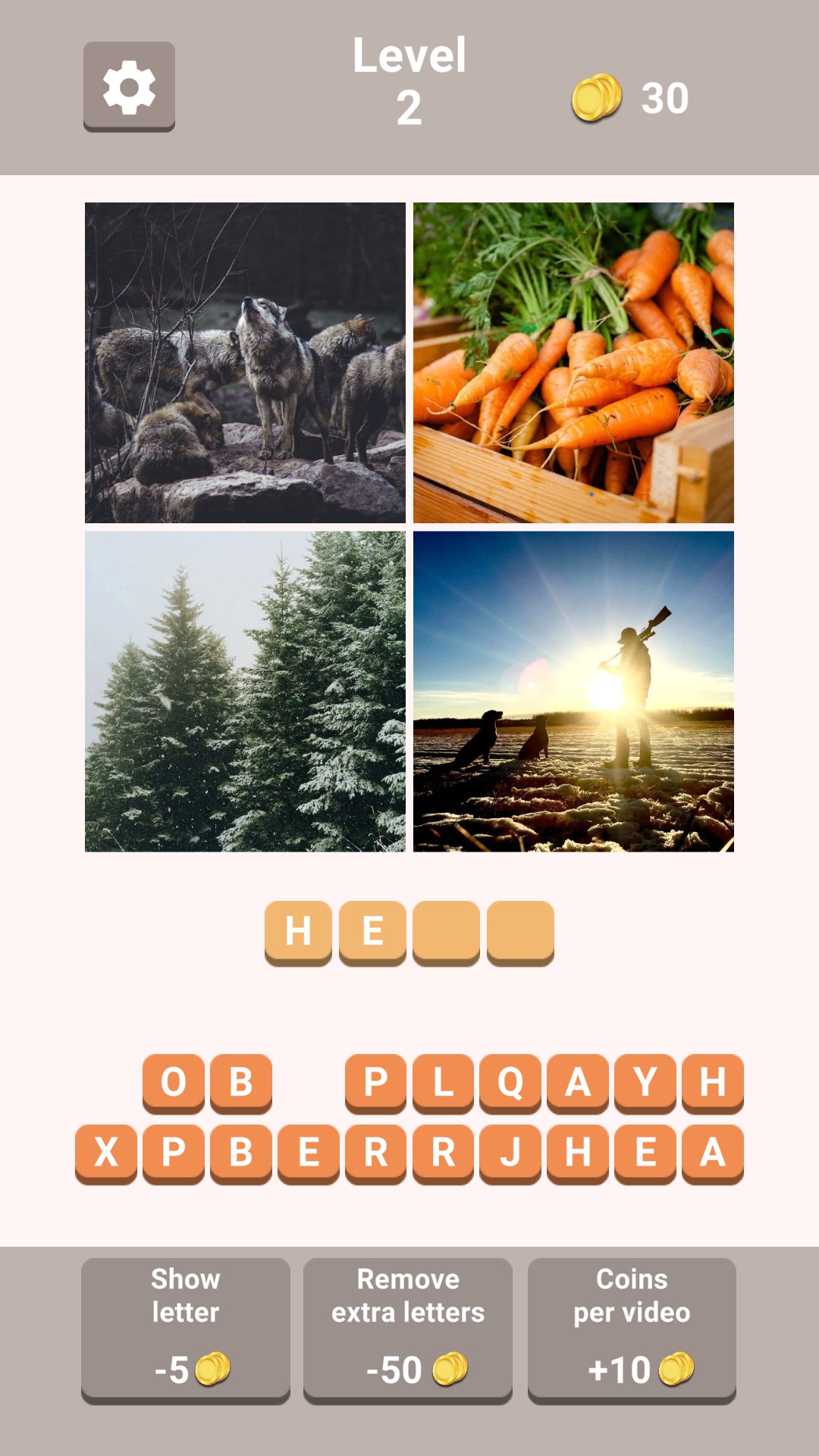Viewport: 819px width, 1456px height.
Task: Tap the letter Y tile
Action: click(x=645, y=1082)
